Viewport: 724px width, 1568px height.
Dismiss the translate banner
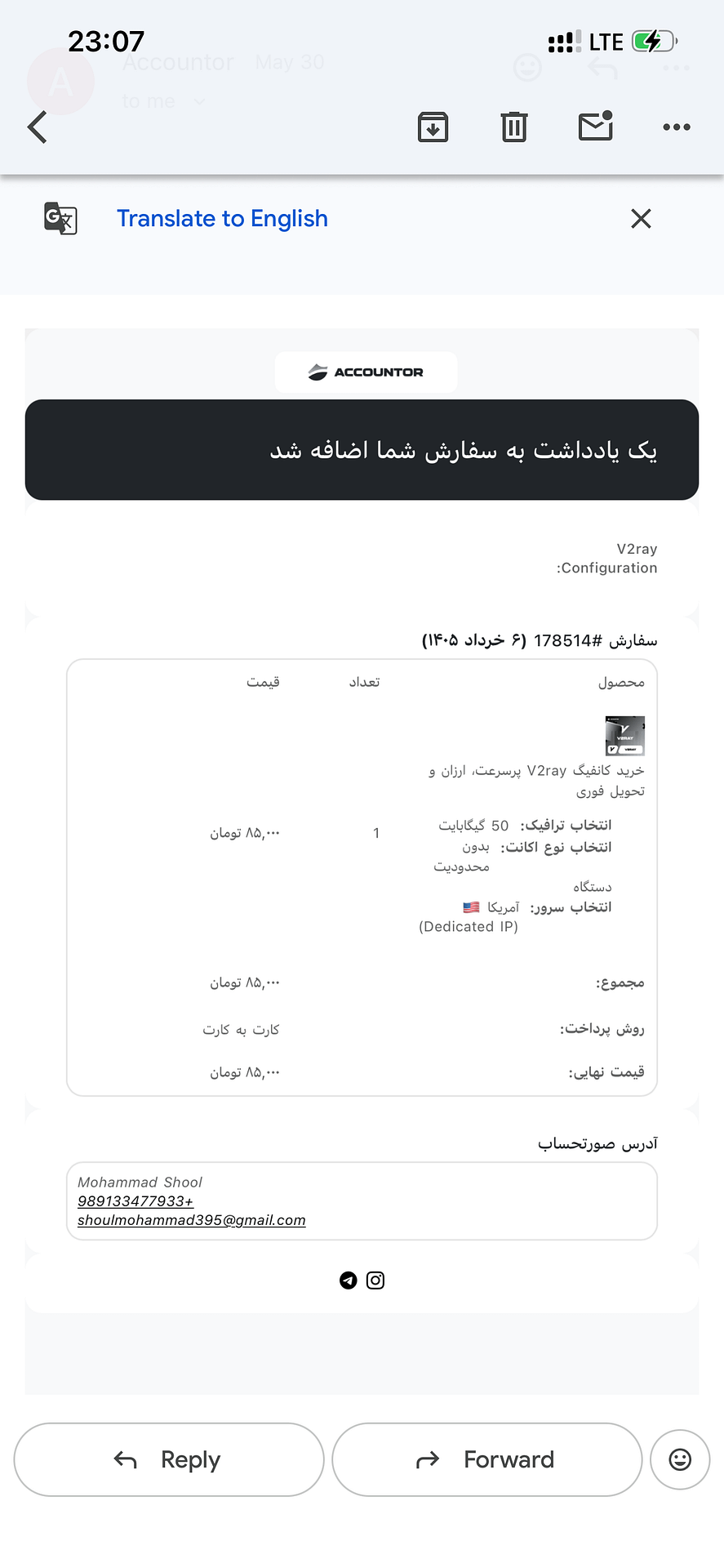(x=641, y=219)
